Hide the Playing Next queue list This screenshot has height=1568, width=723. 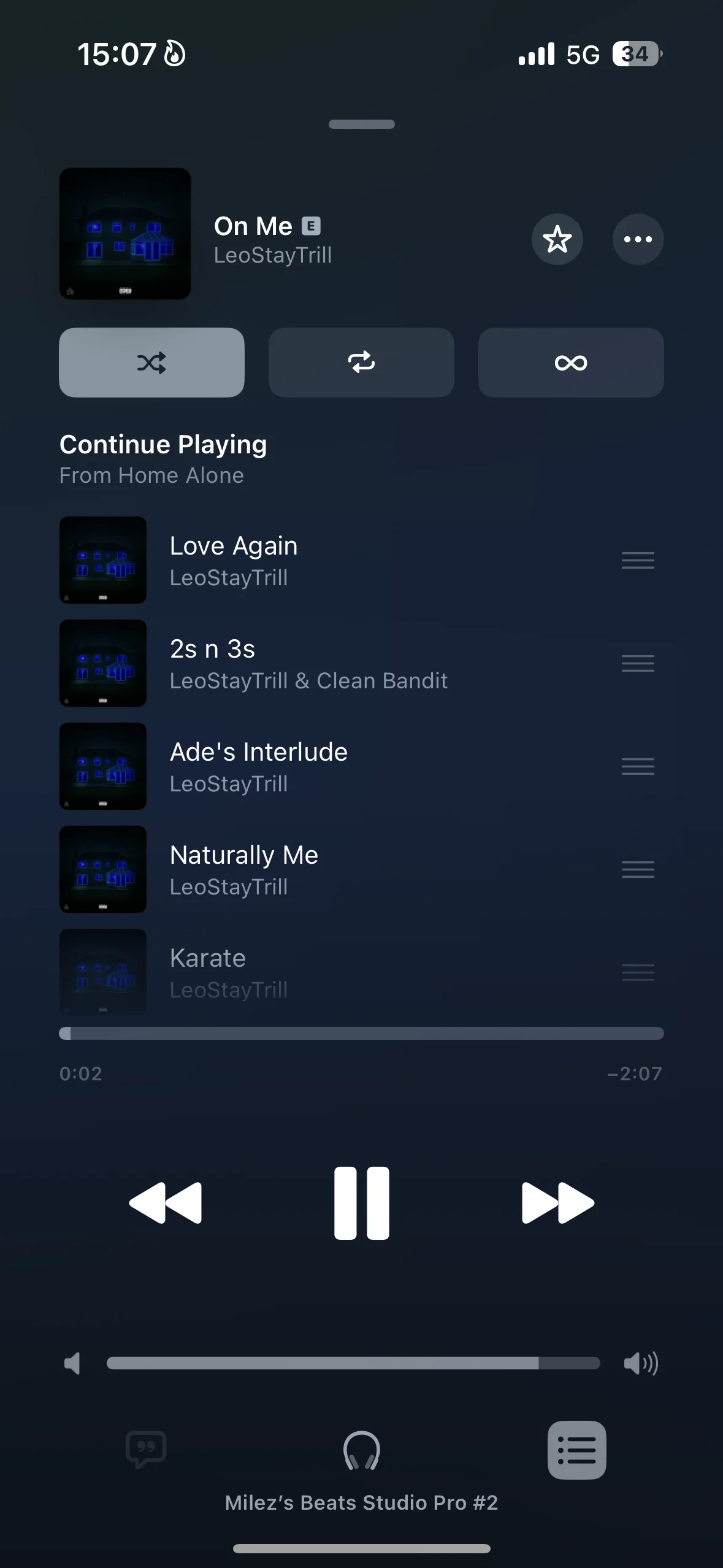[x=576, y=1450]
